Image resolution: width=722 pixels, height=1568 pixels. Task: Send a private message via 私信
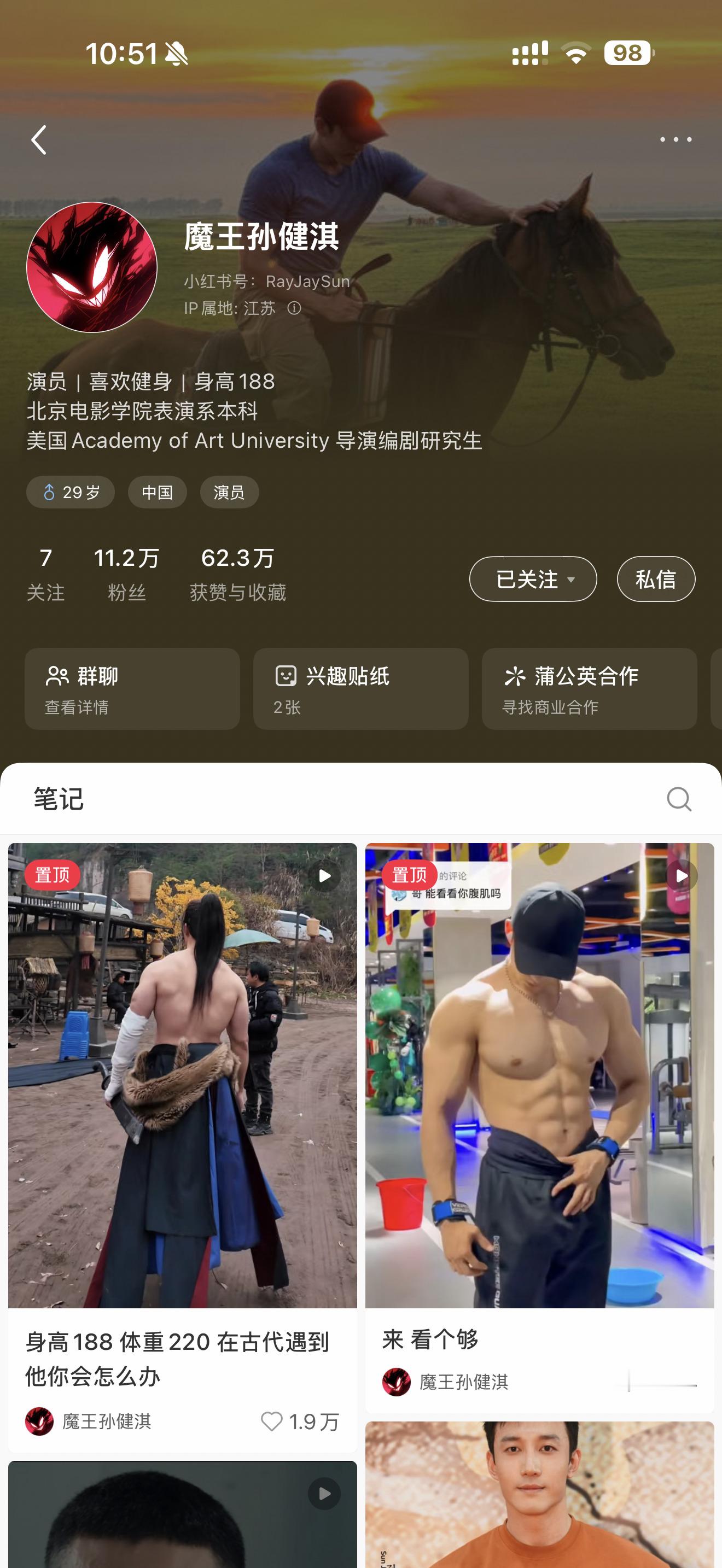656,579
